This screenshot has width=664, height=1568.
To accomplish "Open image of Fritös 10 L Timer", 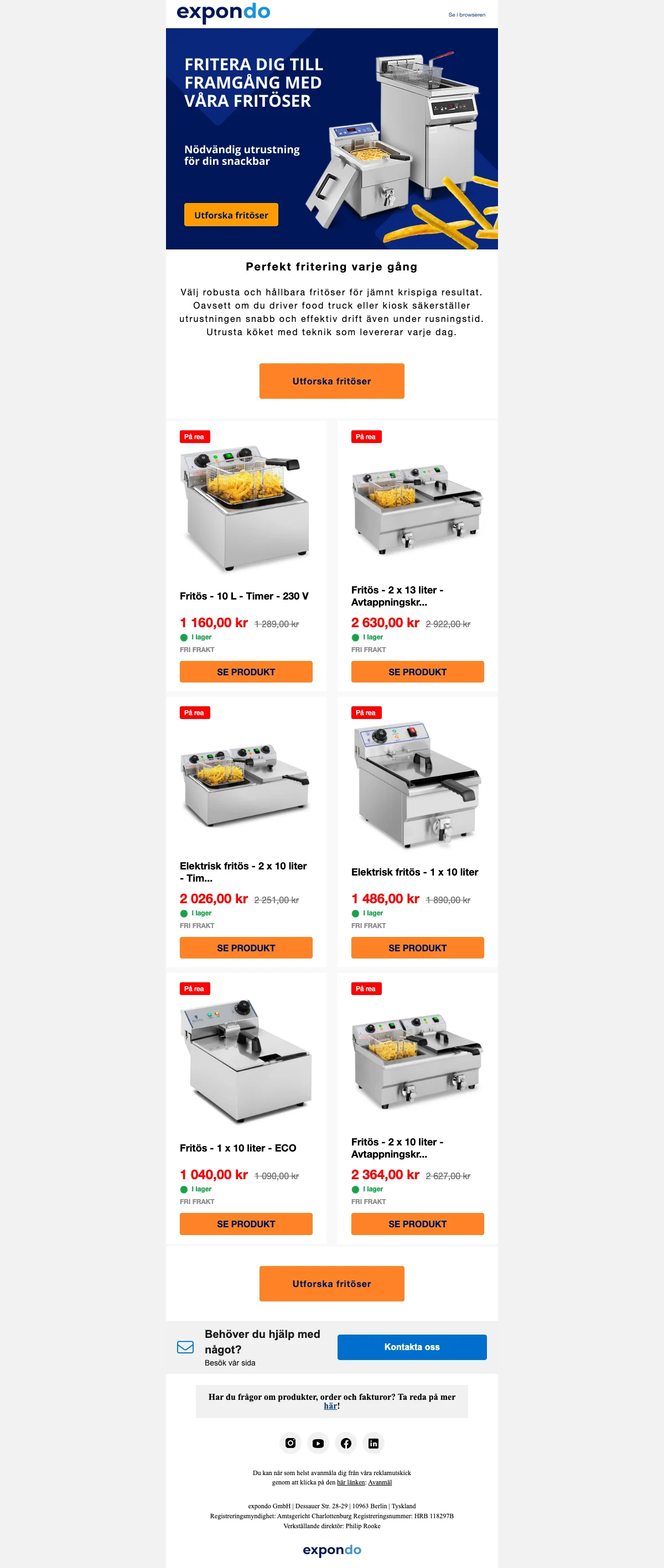I will tap(246, 508).
